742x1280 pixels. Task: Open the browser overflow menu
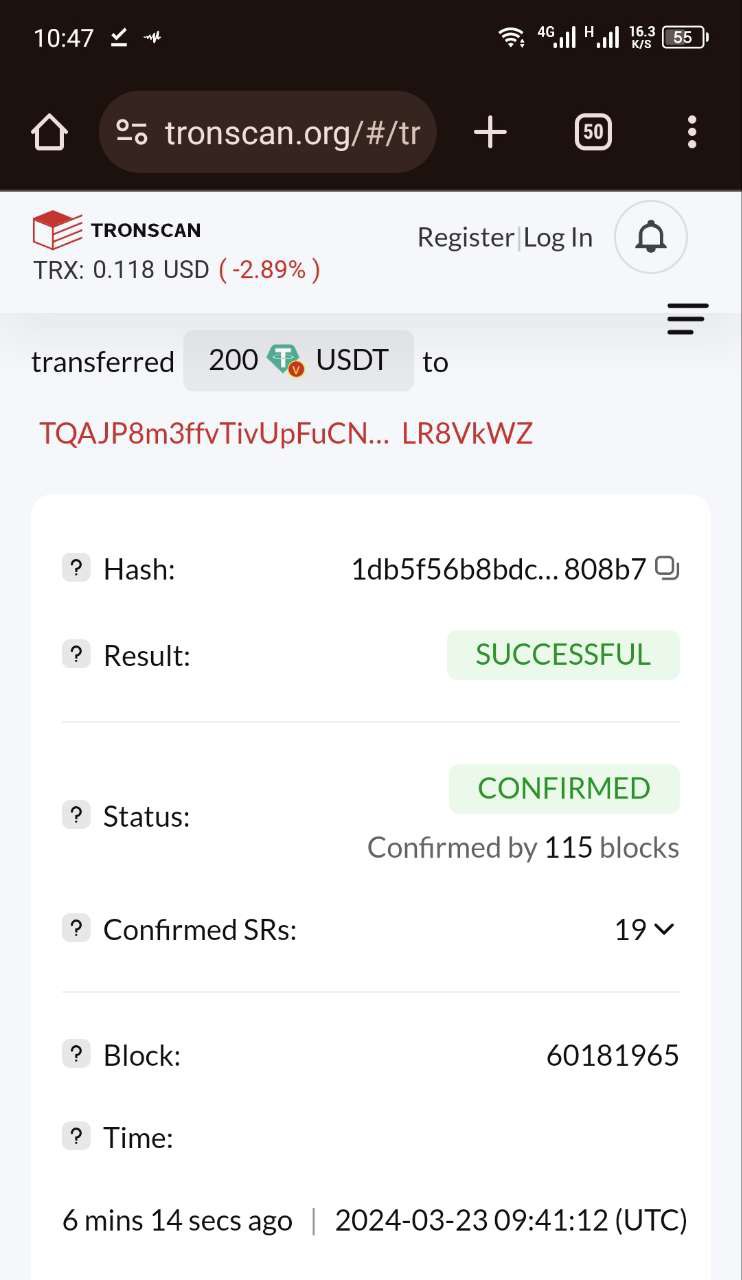692,132
